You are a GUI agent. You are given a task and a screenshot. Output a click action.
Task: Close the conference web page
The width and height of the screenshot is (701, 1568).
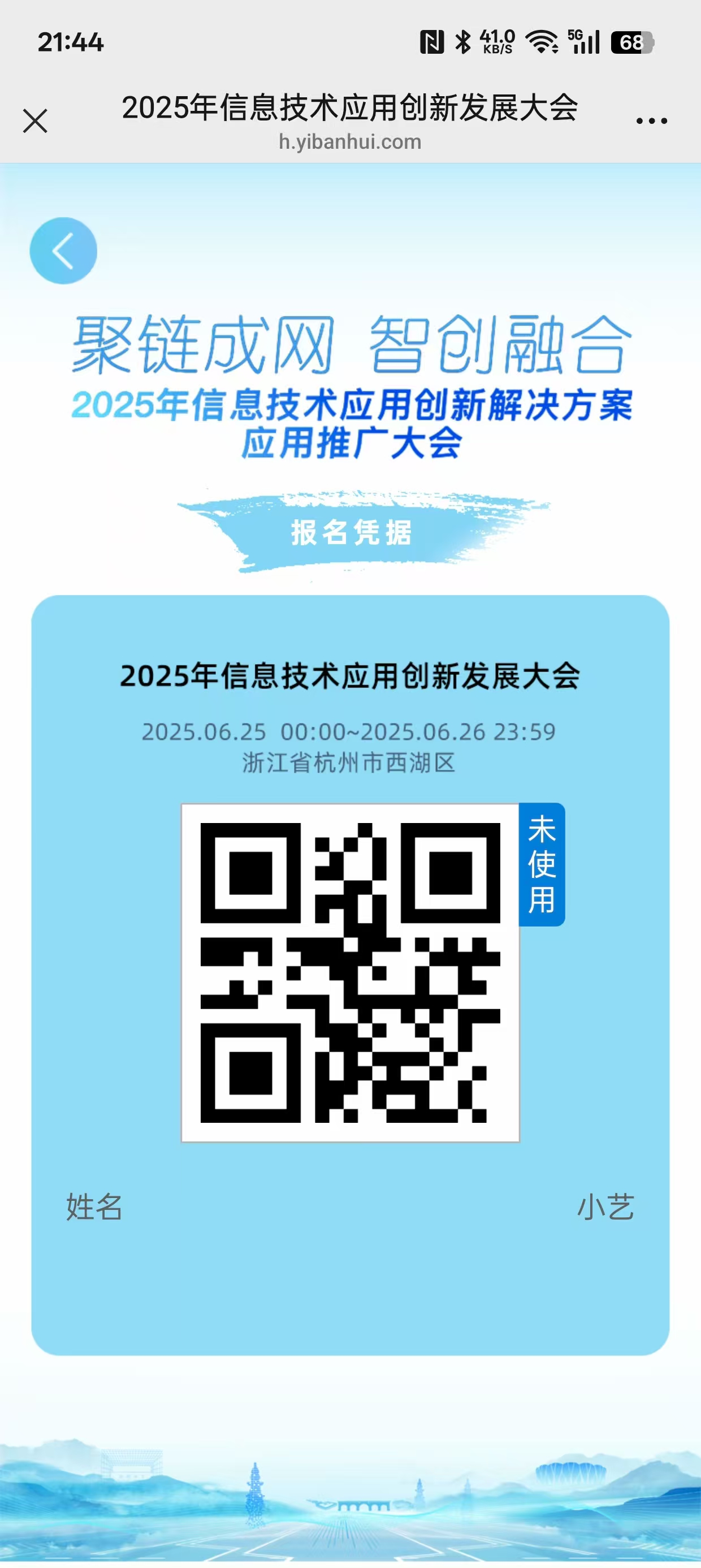[35, 120]
